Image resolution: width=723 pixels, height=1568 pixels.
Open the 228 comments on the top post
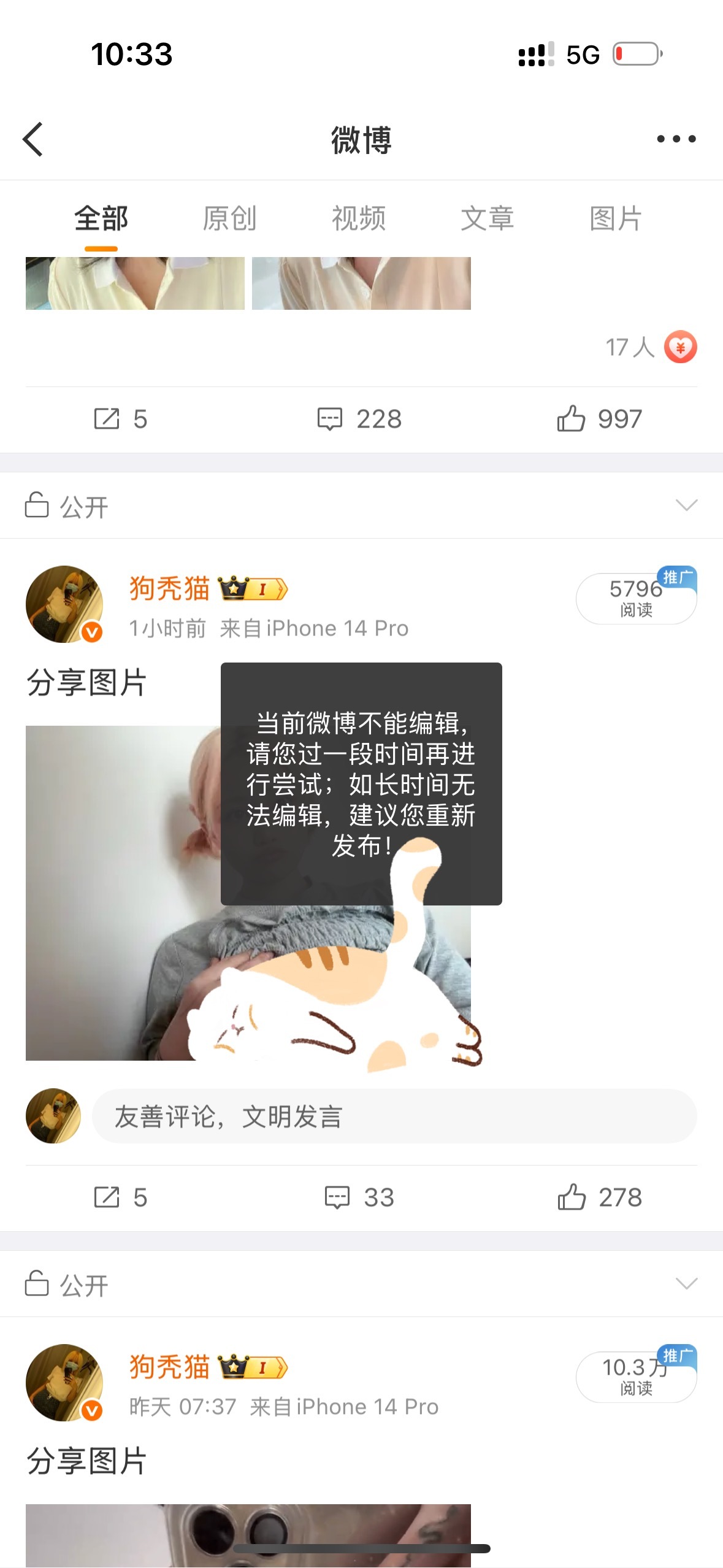click(359, 420)
